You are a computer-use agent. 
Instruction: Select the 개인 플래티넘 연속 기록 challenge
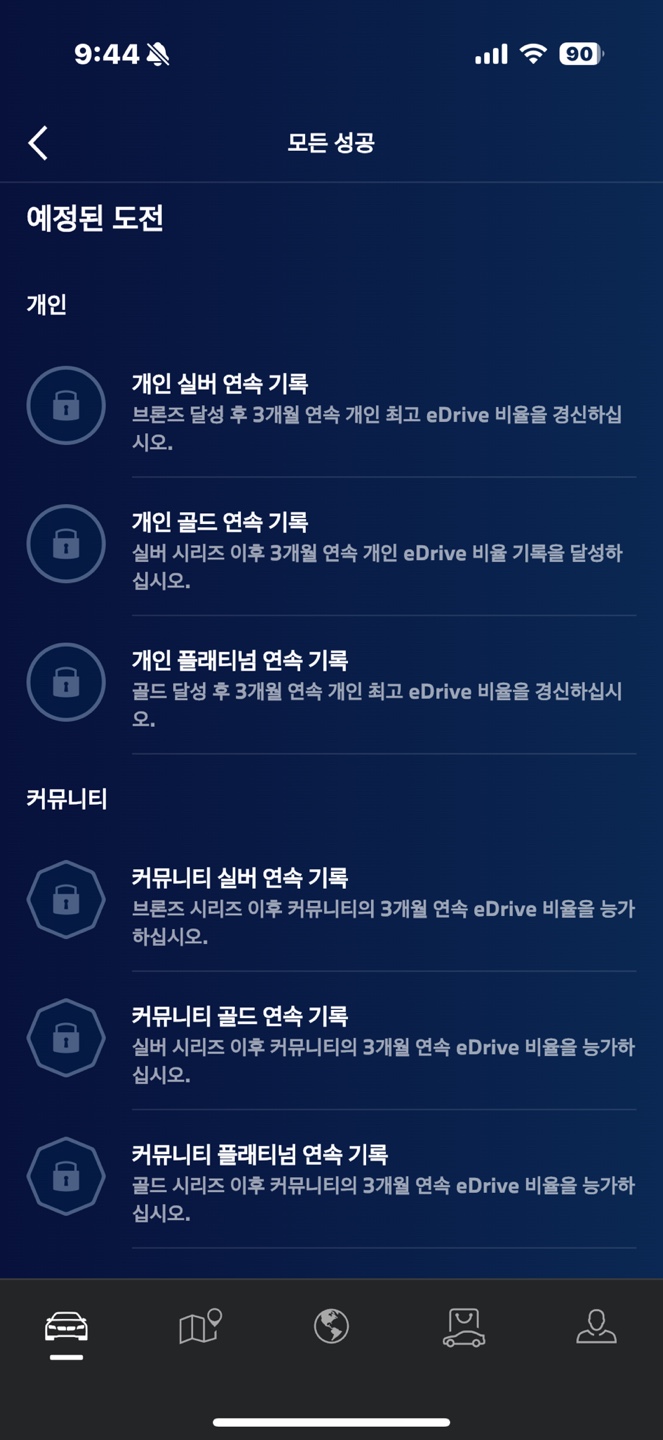pyautogui.click(x=330, y=684)
